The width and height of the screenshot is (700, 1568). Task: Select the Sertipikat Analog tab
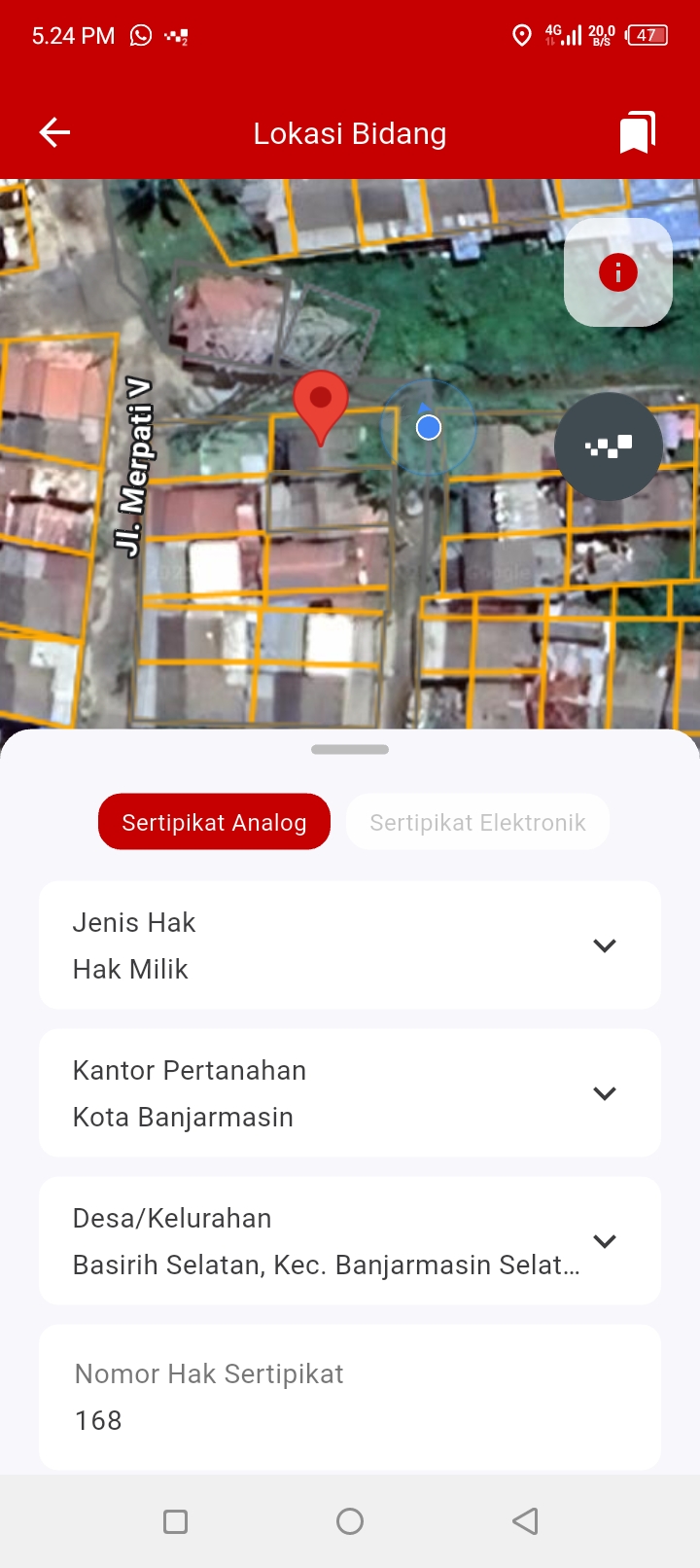point(214,822)
